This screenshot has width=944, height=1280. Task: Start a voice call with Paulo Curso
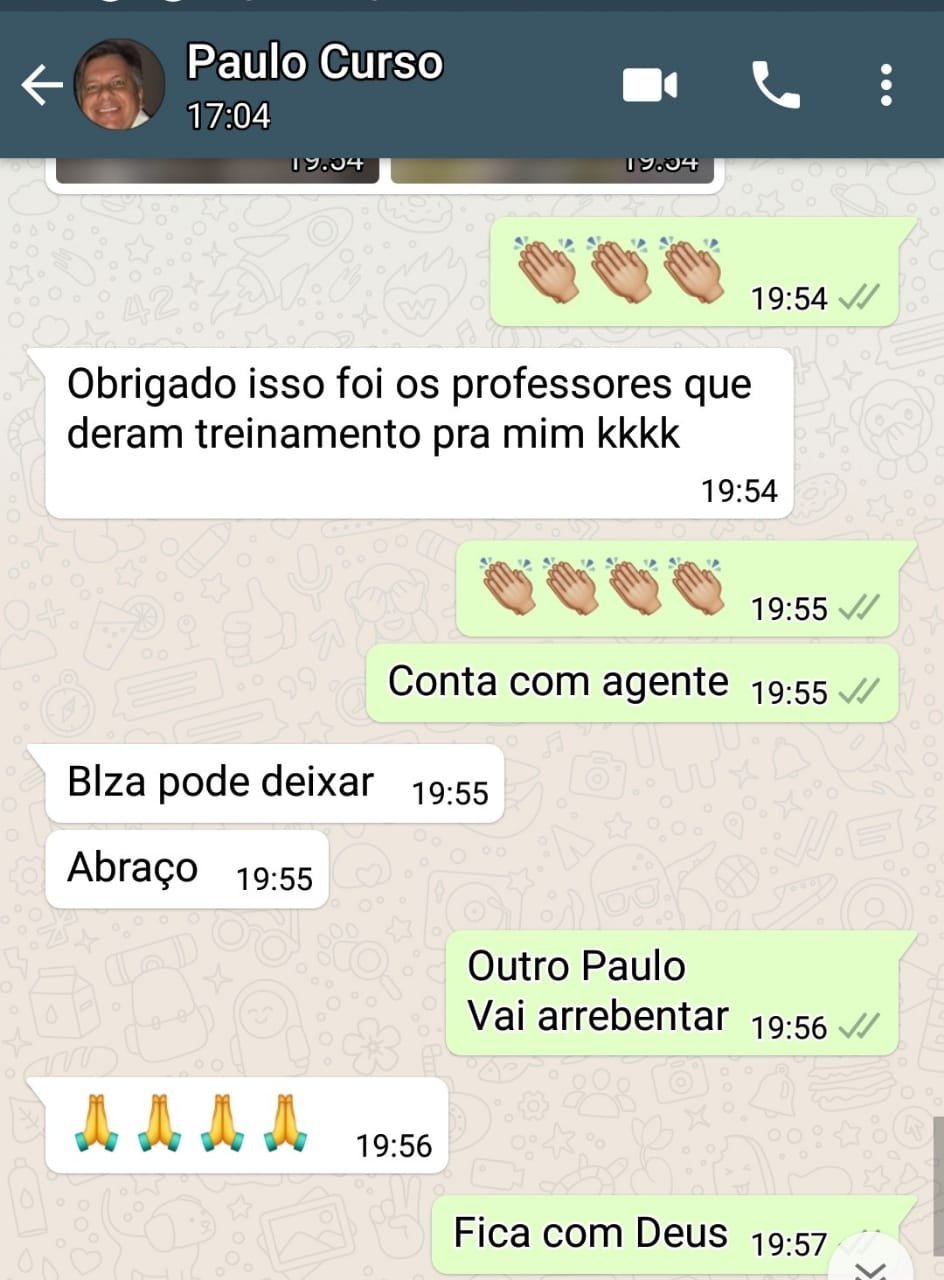pyautogui.click(x=777, y=86)
